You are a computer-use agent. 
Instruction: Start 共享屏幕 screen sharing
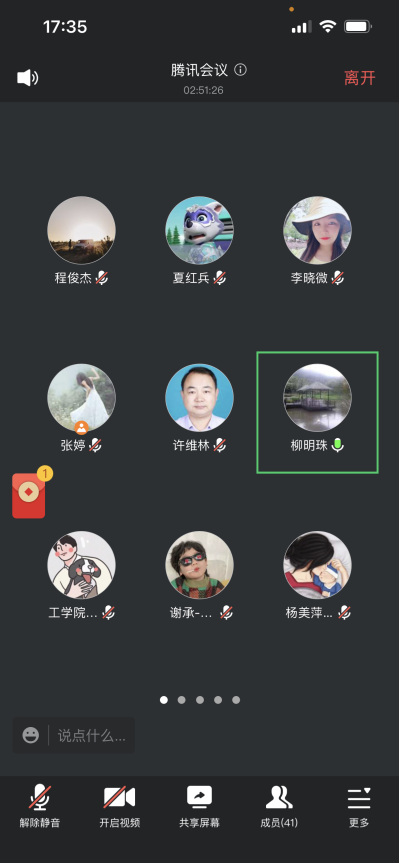click(199, 806)
